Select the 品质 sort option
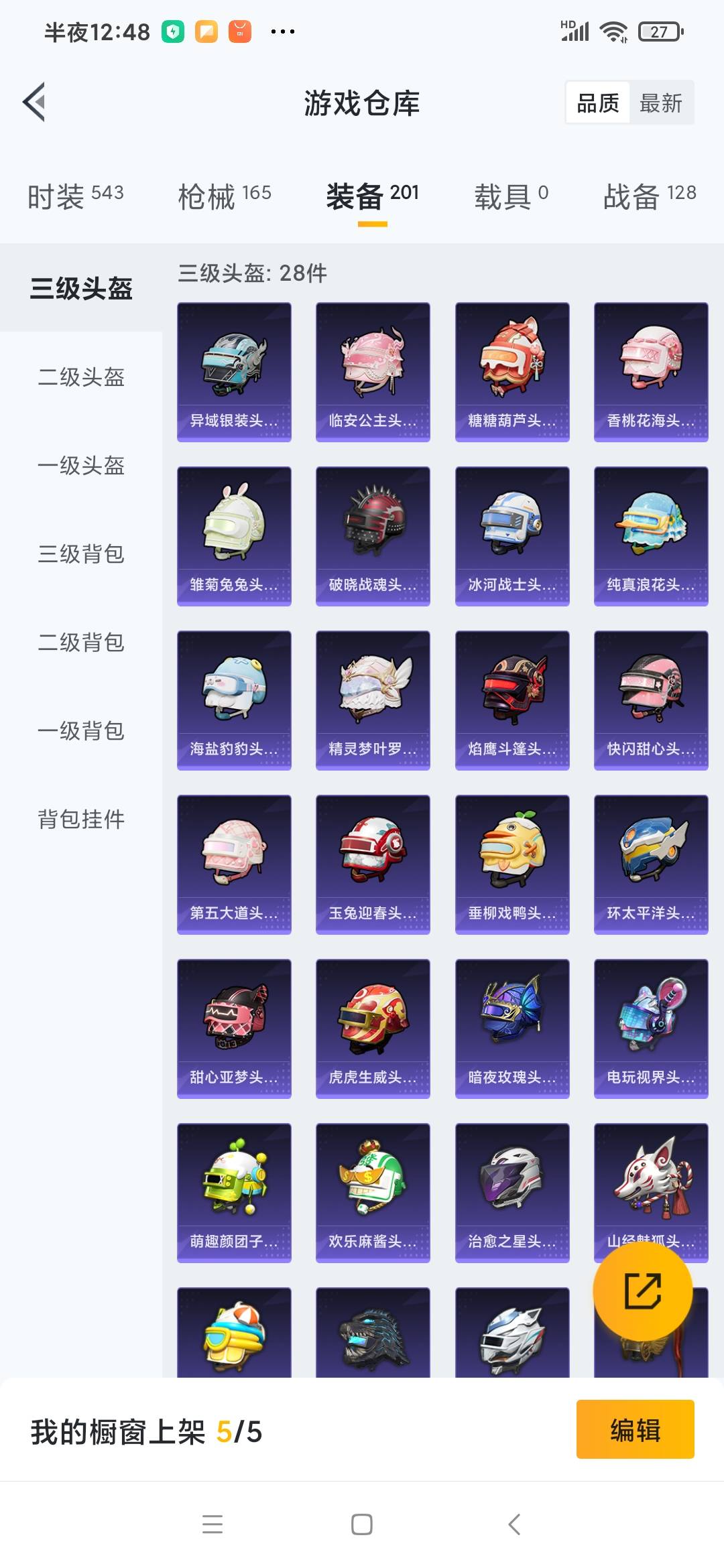The width and height of the screenshot is (724, 1568). tap(598, 103)
